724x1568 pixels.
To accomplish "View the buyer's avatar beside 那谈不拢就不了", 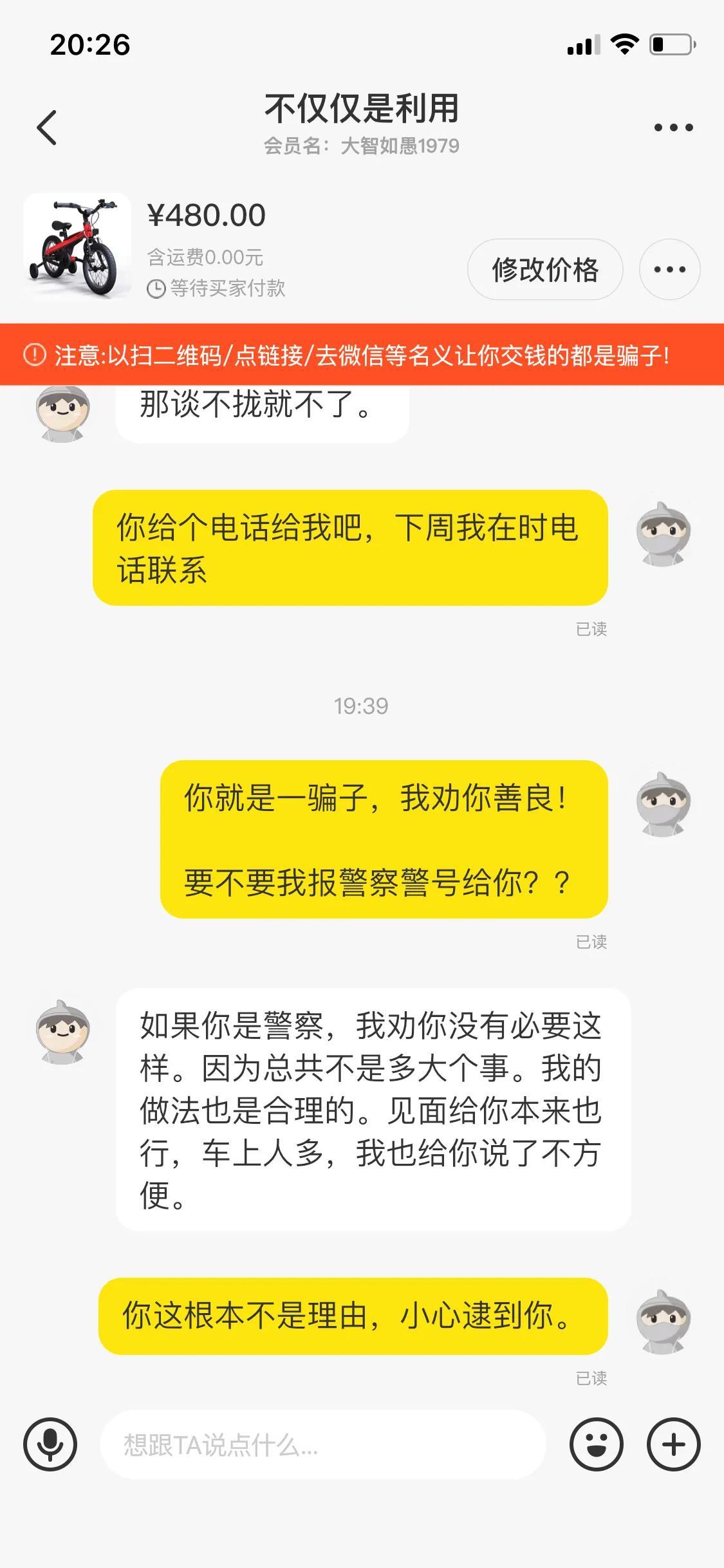I will (62, 415).
